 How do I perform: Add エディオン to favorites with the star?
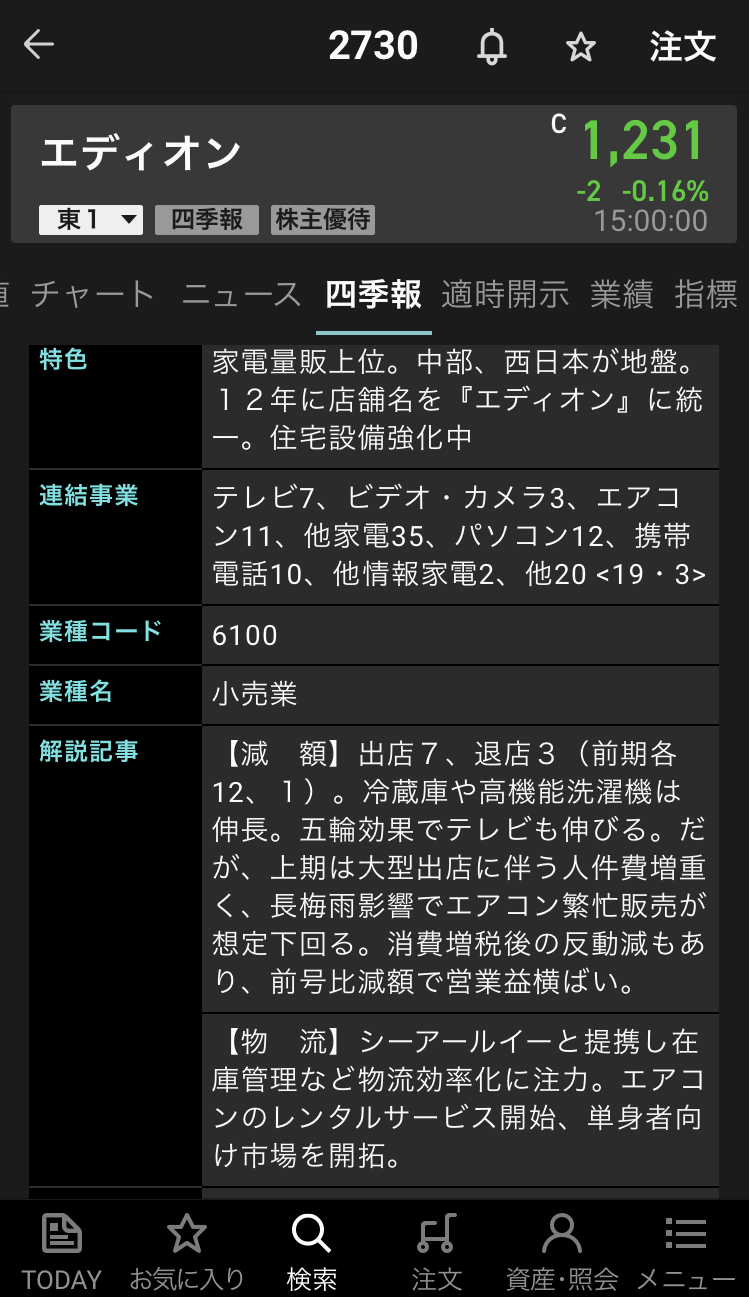pyautogui.click(x=581, y=47)
